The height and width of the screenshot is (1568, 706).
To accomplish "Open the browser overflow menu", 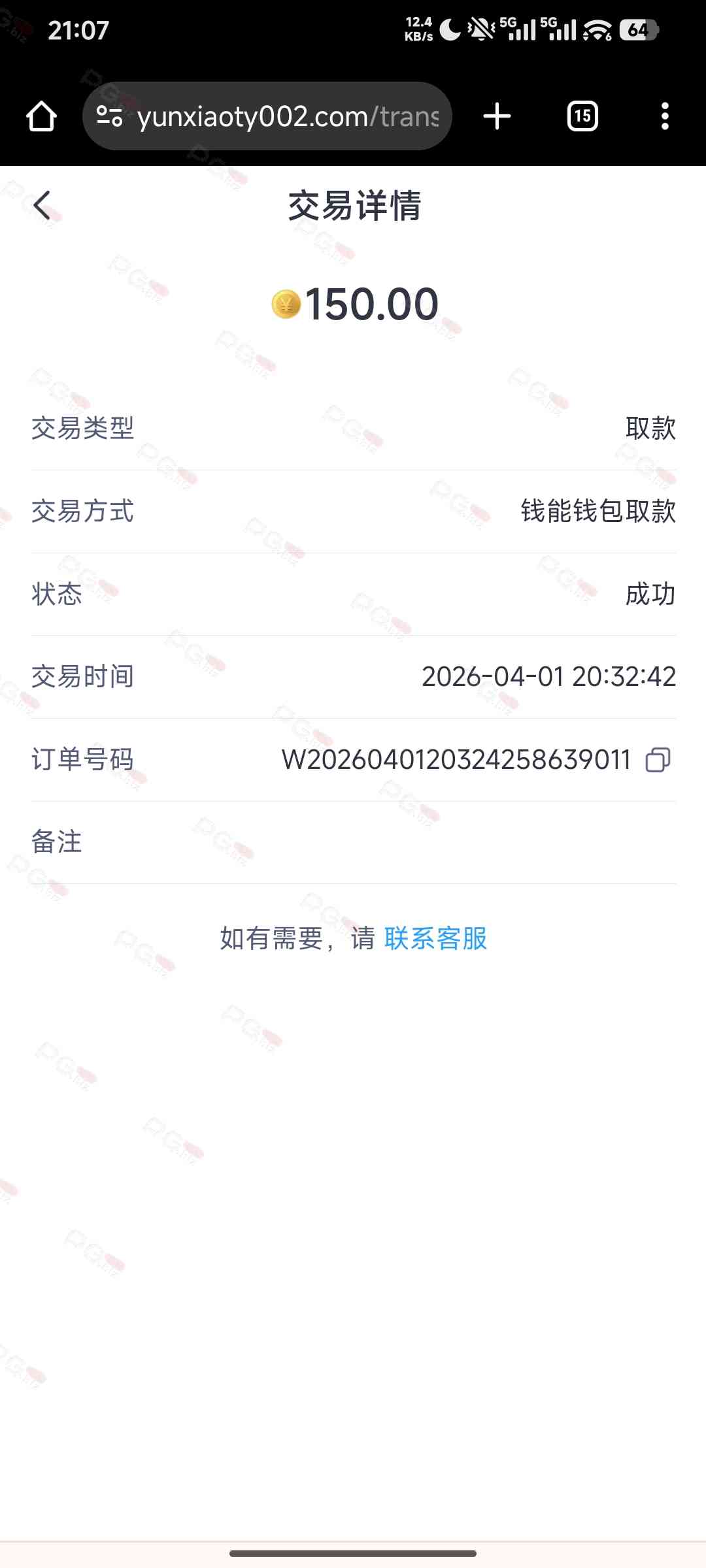I will (x=665, y=116).
